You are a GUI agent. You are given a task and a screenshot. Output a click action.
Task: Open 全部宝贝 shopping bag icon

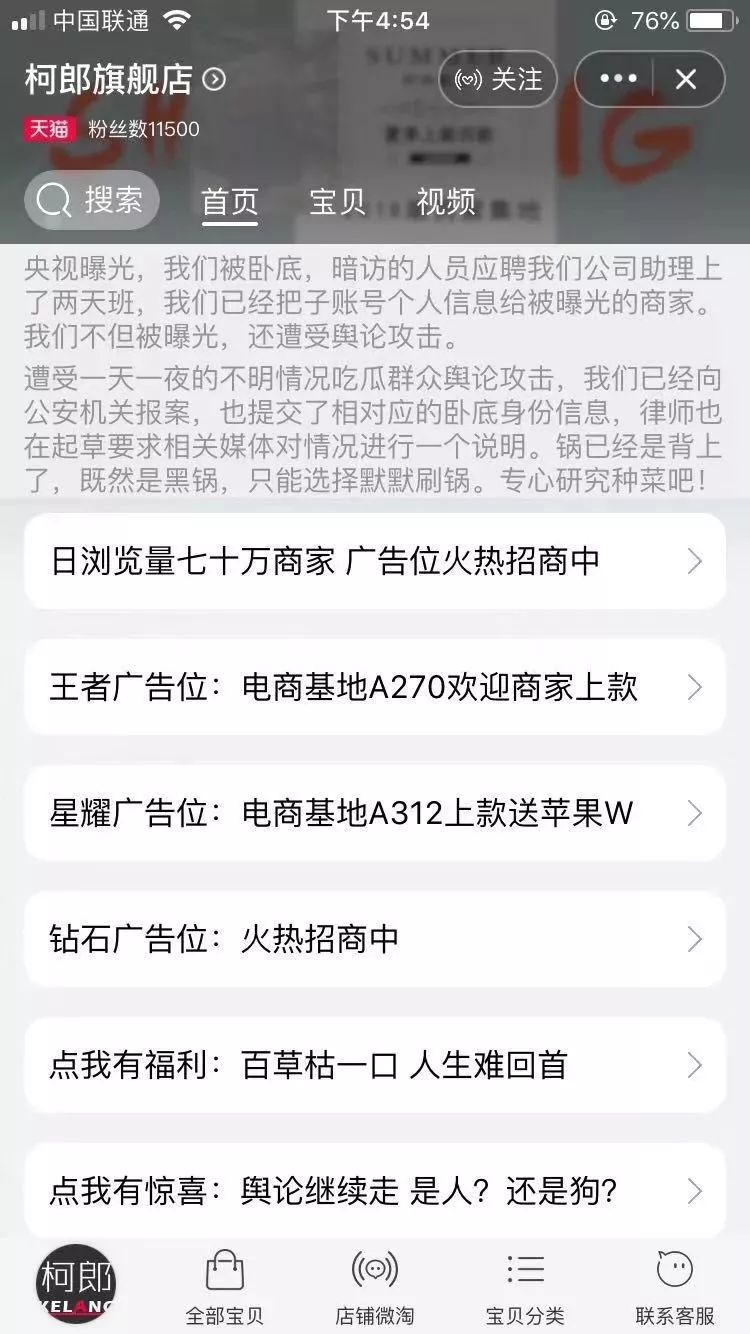point(225,1267)
